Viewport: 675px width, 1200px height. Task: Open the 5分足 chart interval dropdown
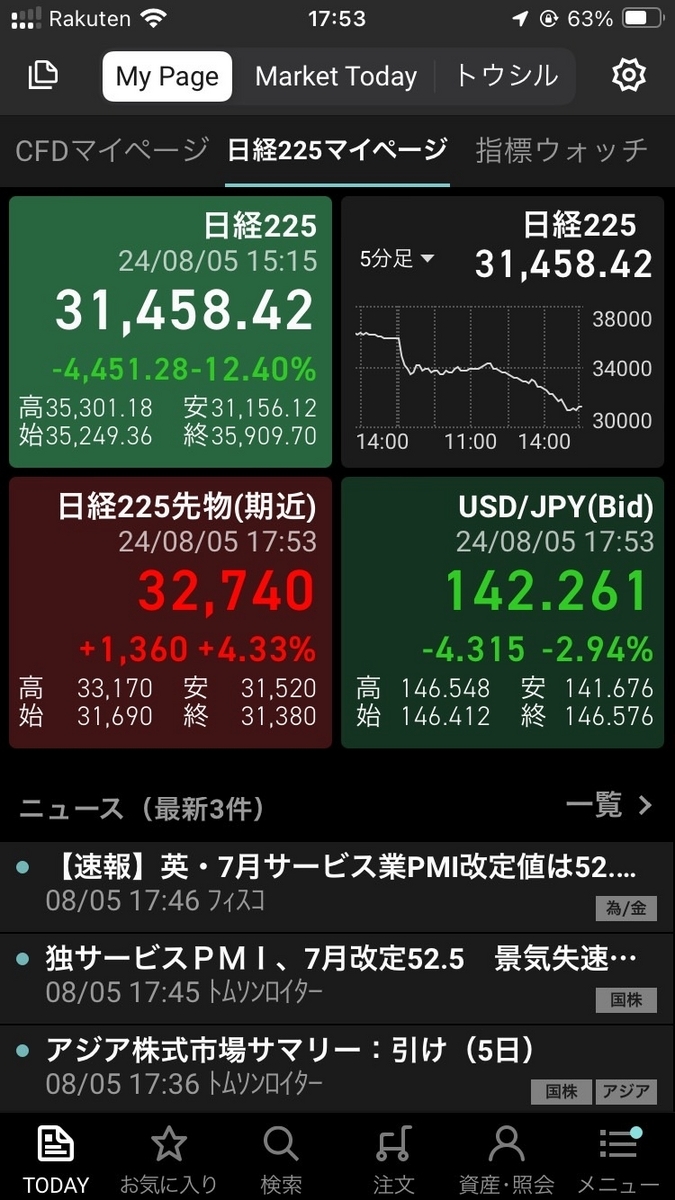click(397, 259)
